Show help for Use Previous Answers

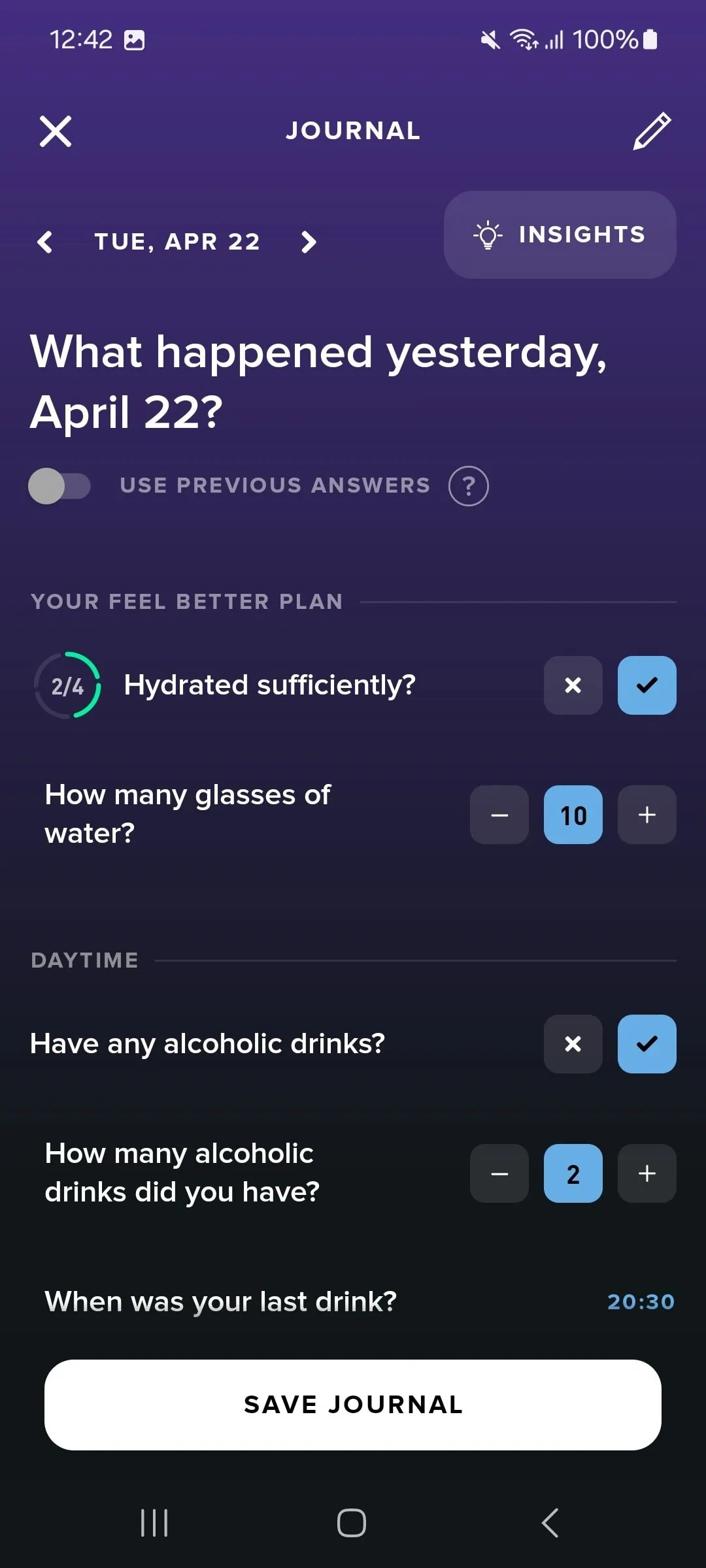pos(468,486)
